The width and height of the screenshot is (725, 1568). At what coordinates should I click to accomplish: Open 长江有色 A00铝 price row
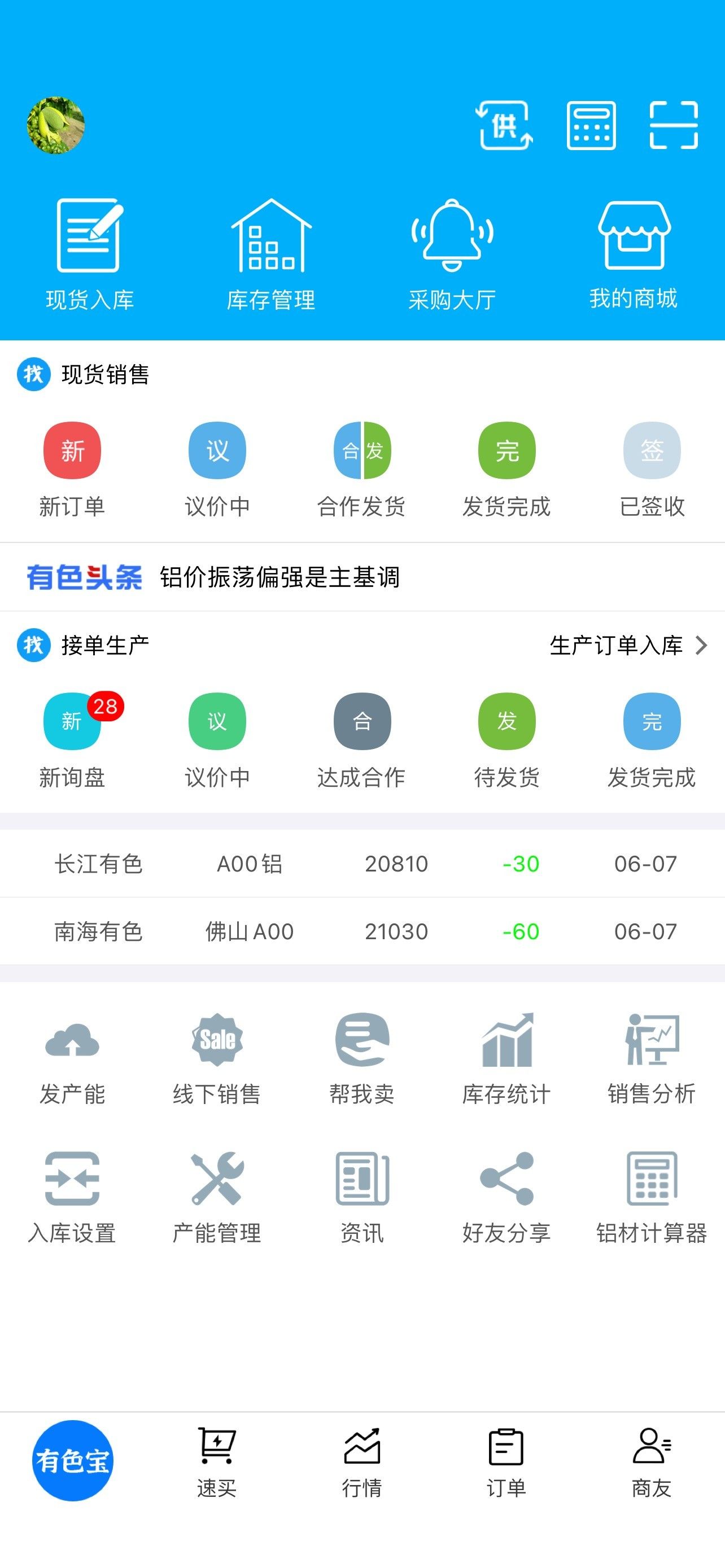(x=362, y=863)
